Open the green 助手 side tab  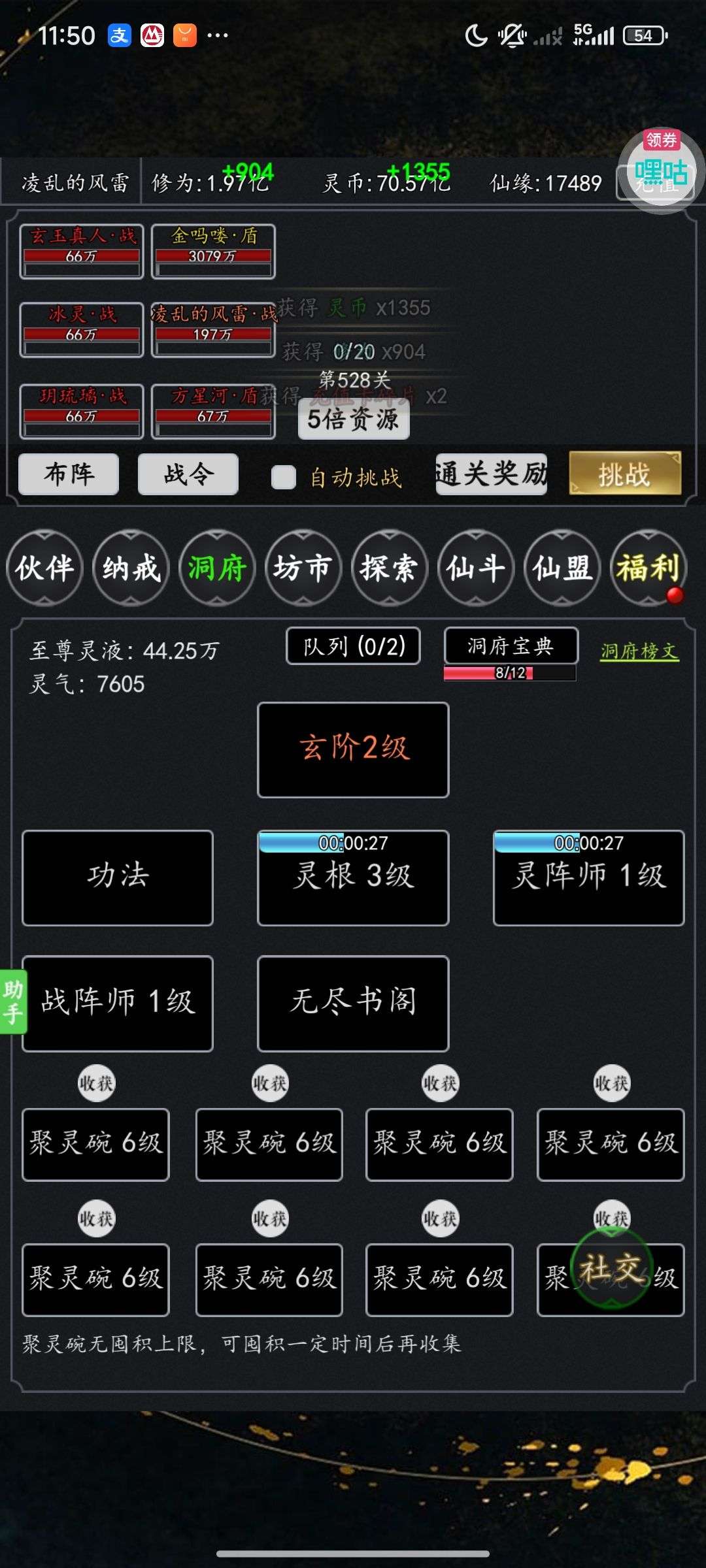click(x=12, y=1002)
